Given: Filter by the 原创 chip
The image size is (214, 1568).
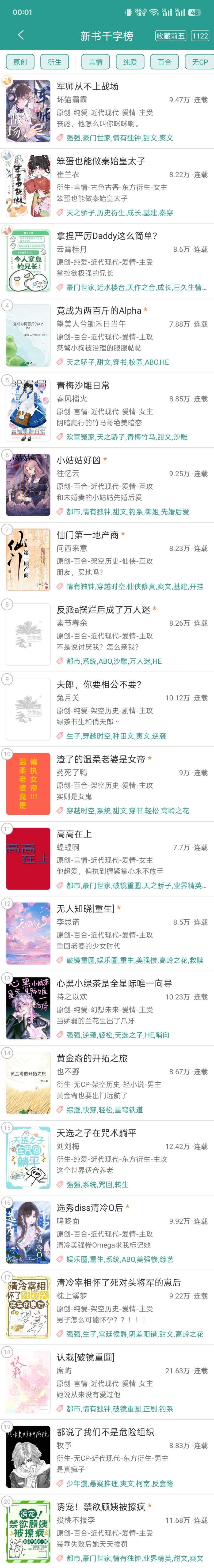Looking at the screenshot, I should click(20, 62).
